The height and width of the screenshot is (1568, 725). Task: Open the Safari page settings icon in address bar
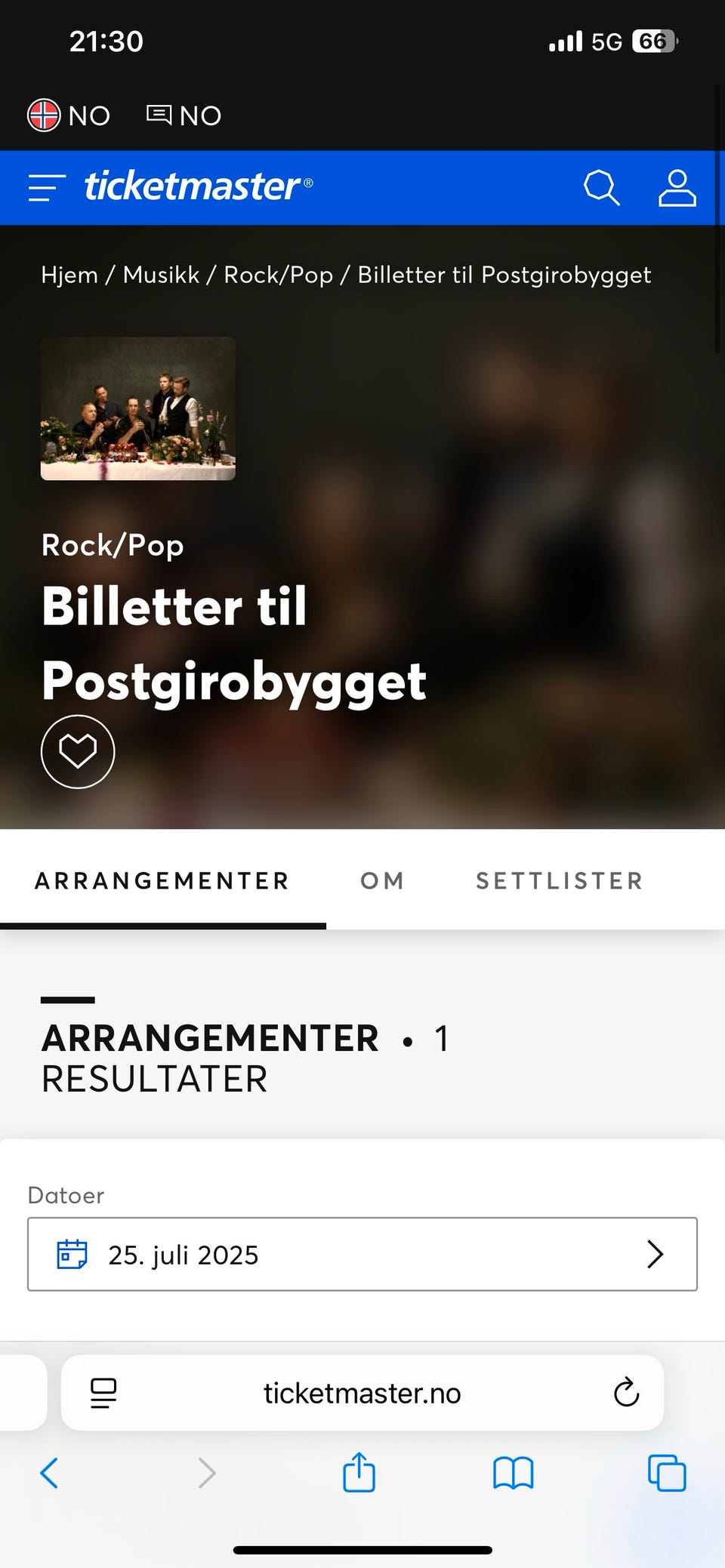pos(104,1394)
